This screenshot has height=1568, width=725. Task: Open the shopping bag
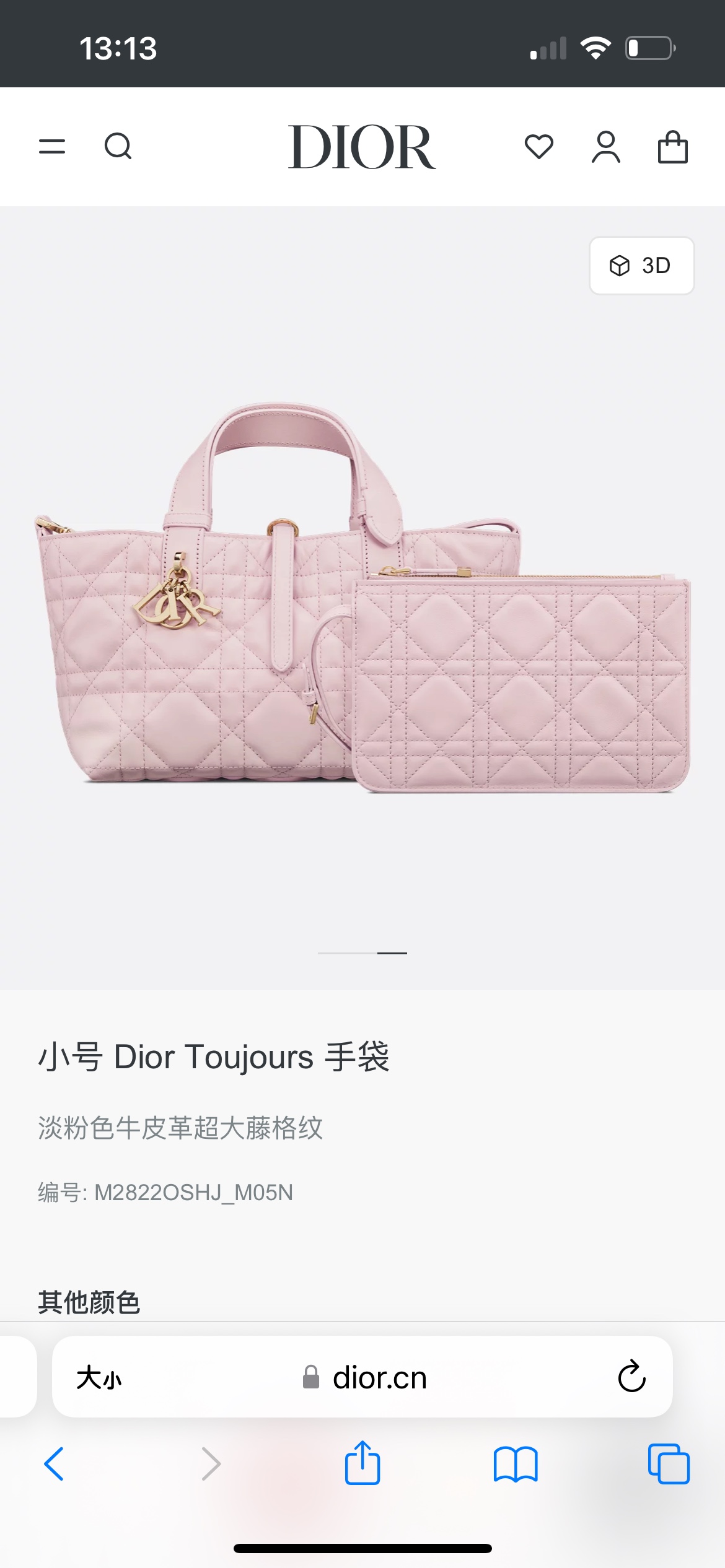673,147
